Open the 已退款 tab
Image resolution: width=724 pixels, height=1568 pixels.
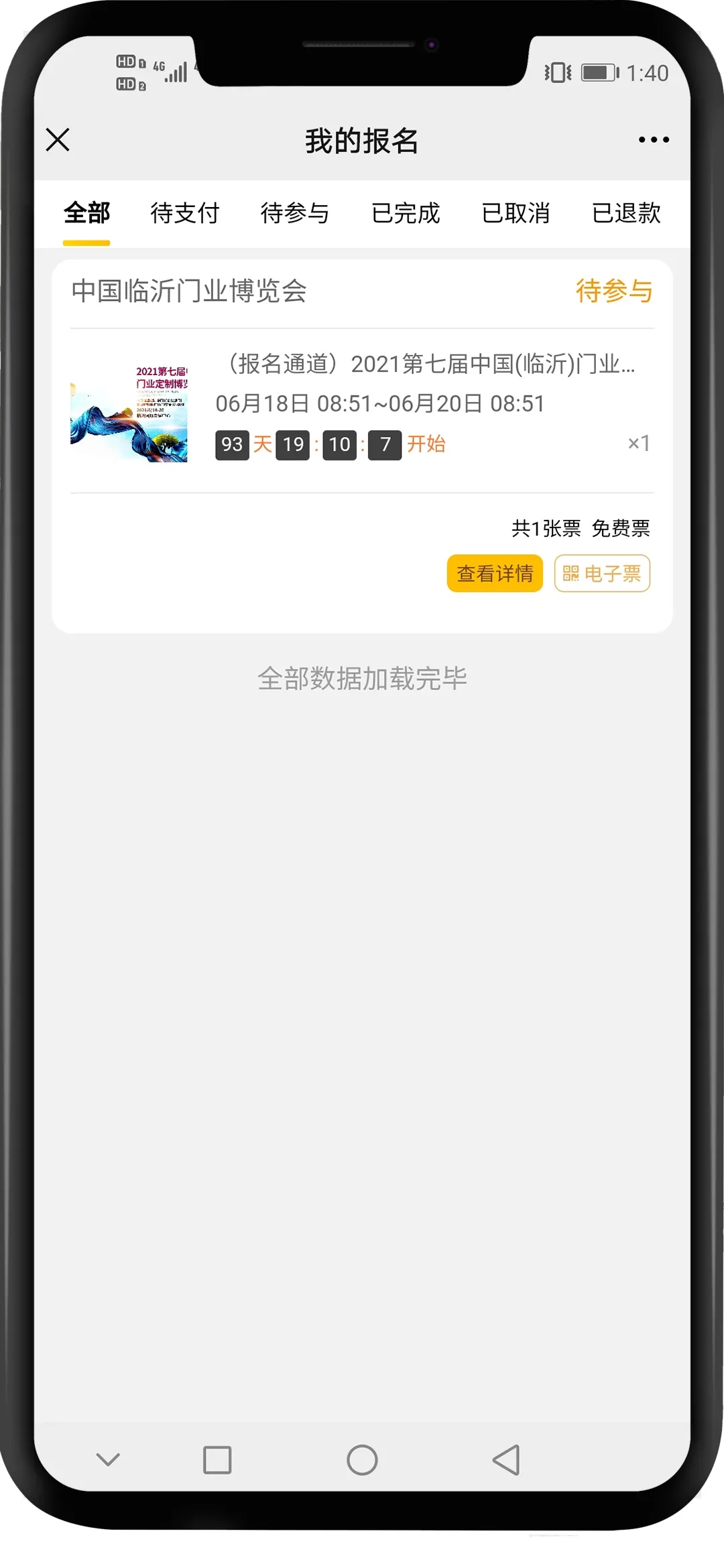pos(626,214)
